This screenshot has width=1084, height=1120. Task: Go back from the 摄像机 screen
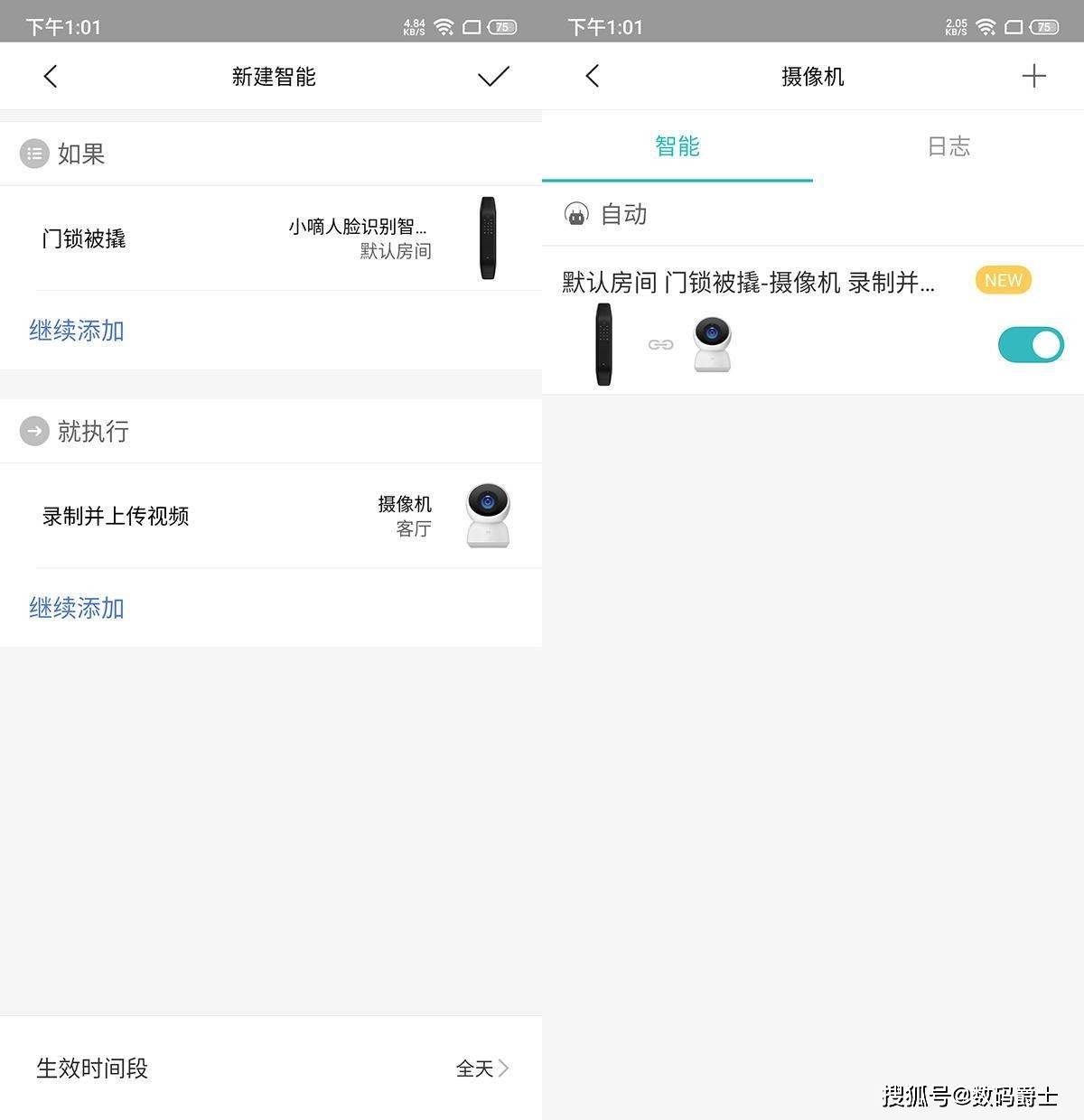[x=593, y=77]
